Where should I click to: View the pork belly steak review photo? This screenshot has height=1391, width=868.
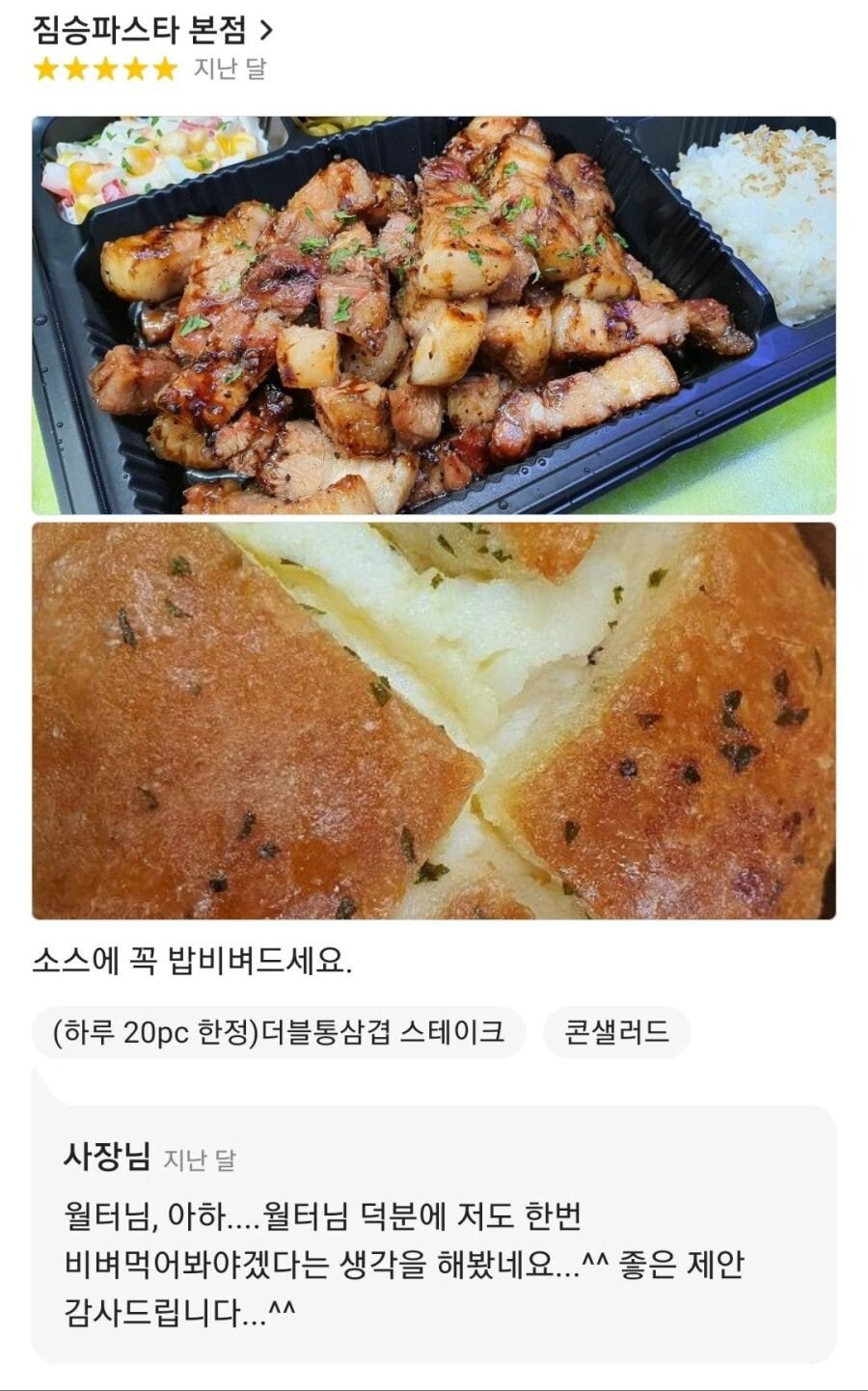click(x=433, y=315)
